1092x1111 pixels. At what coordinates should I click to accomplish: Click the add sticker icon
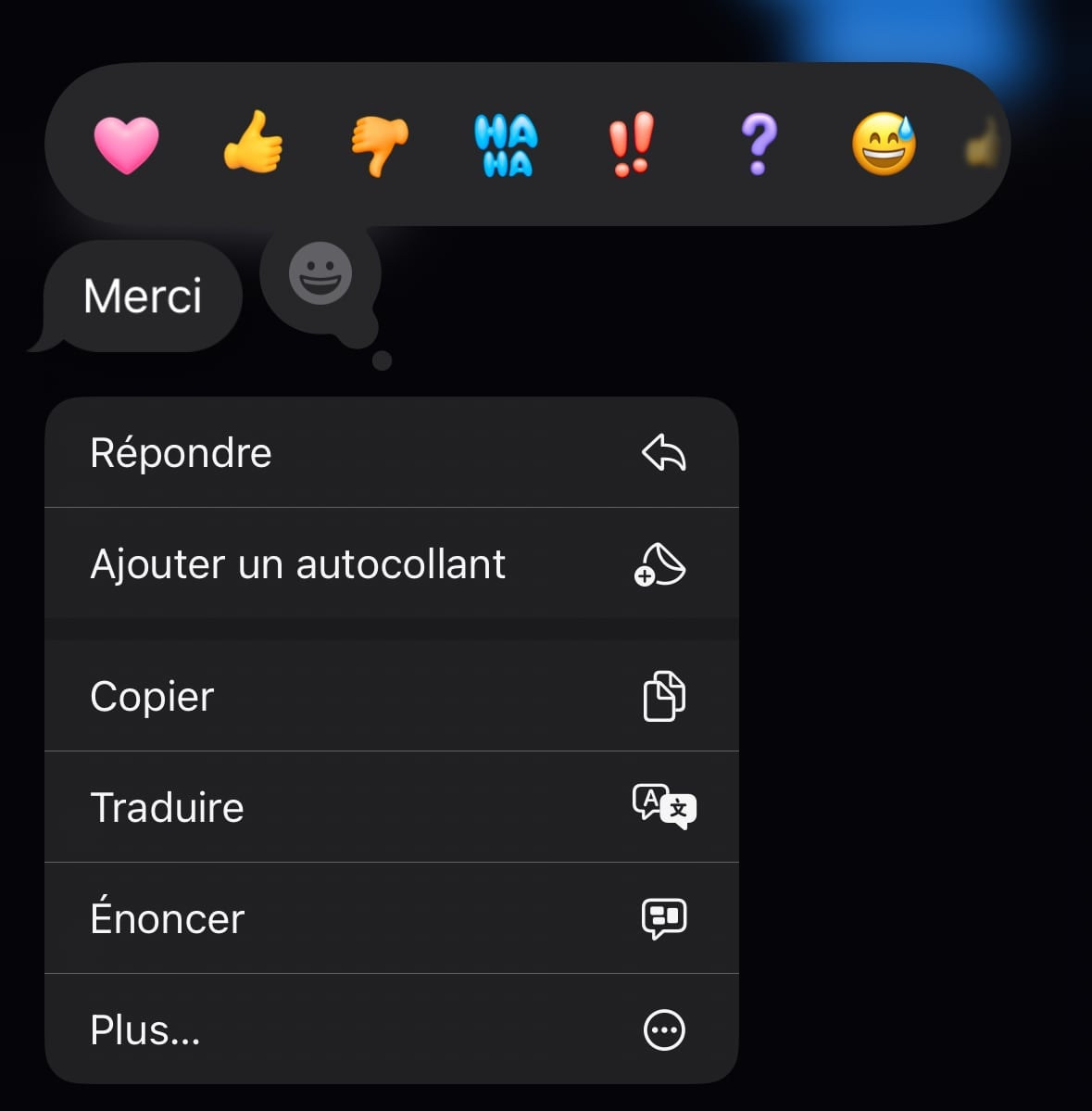pos(661,565)
